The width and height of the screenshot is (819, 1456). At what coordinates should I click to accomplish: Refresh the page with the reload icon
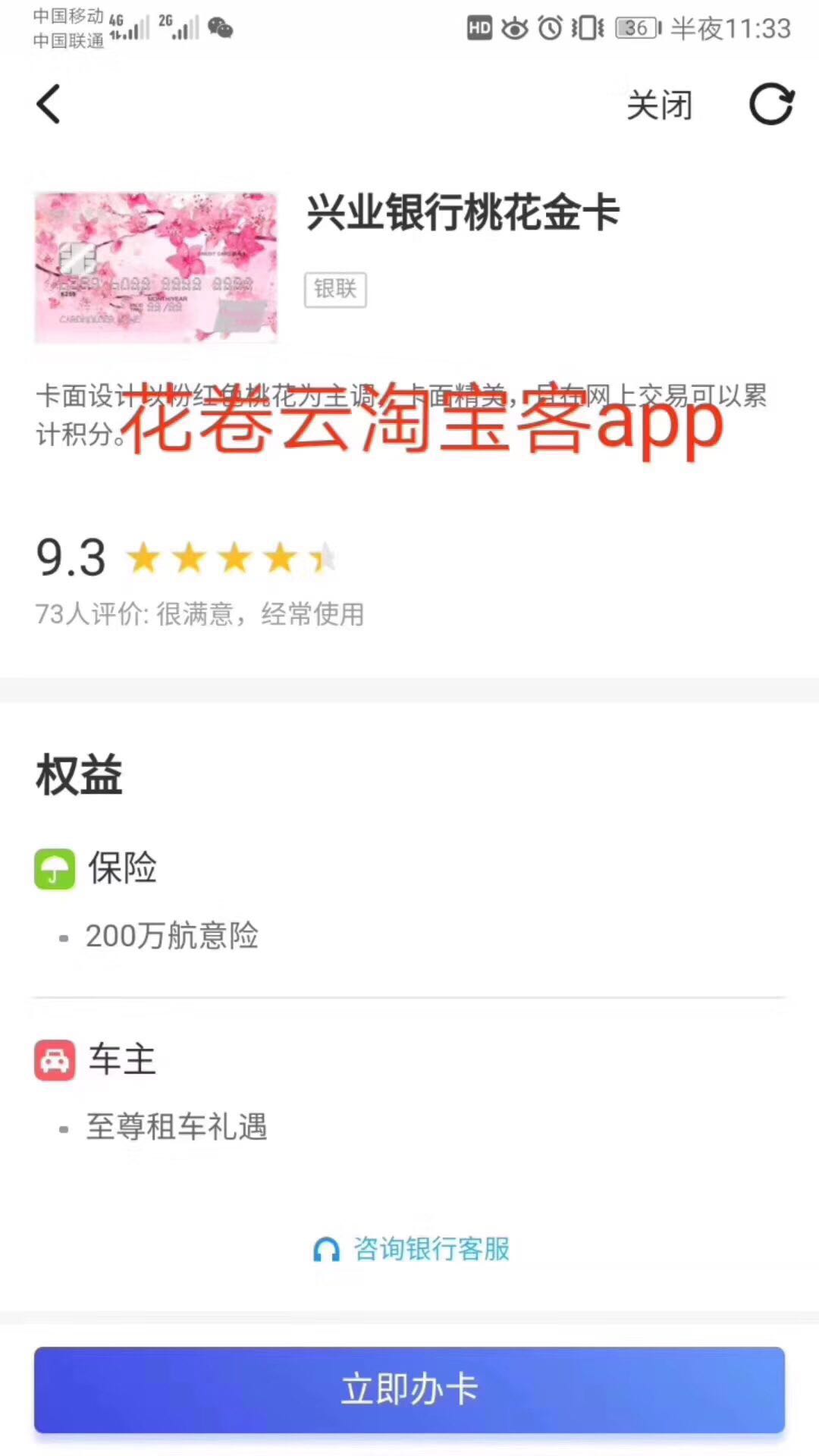(x=770, y=105)
